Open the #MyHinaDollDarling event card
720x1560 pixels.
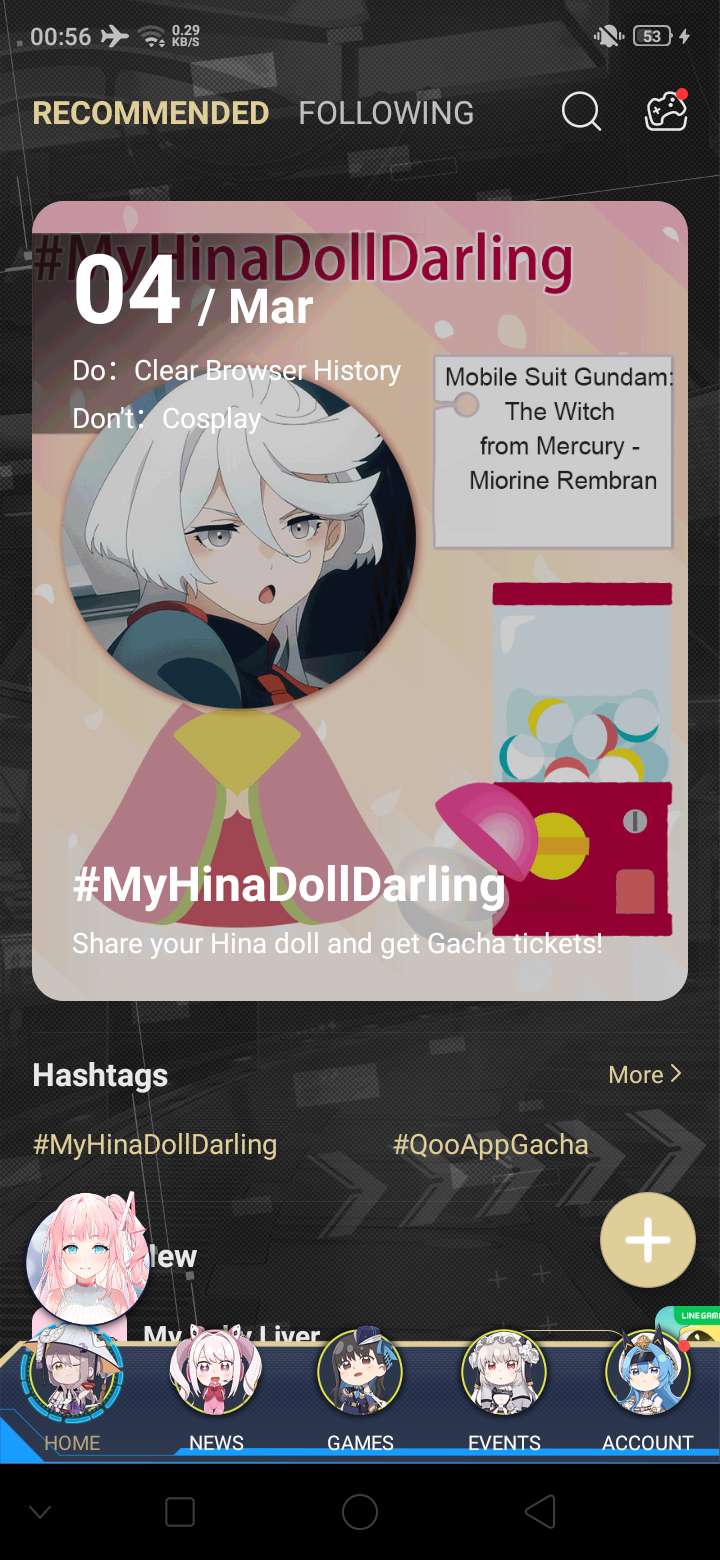pos(360,600)
